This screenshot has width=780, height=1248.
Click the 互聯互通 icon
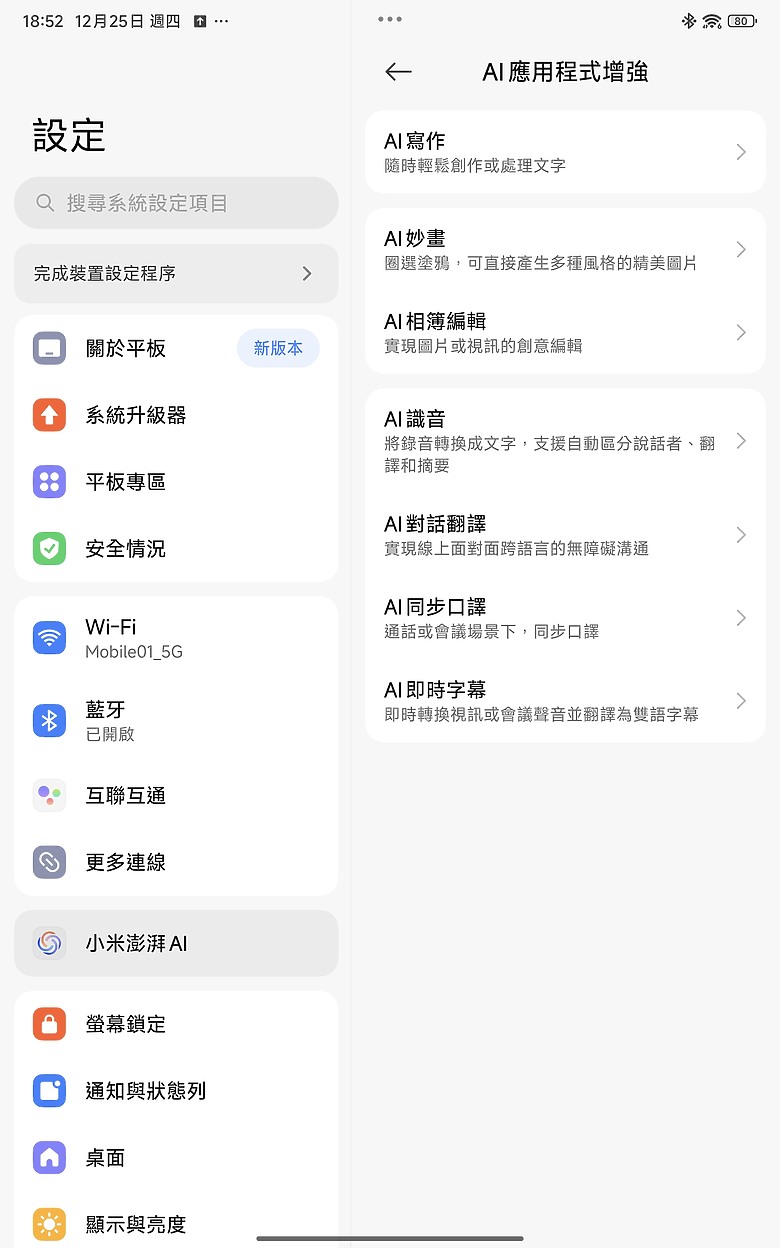tap(48, 795)
